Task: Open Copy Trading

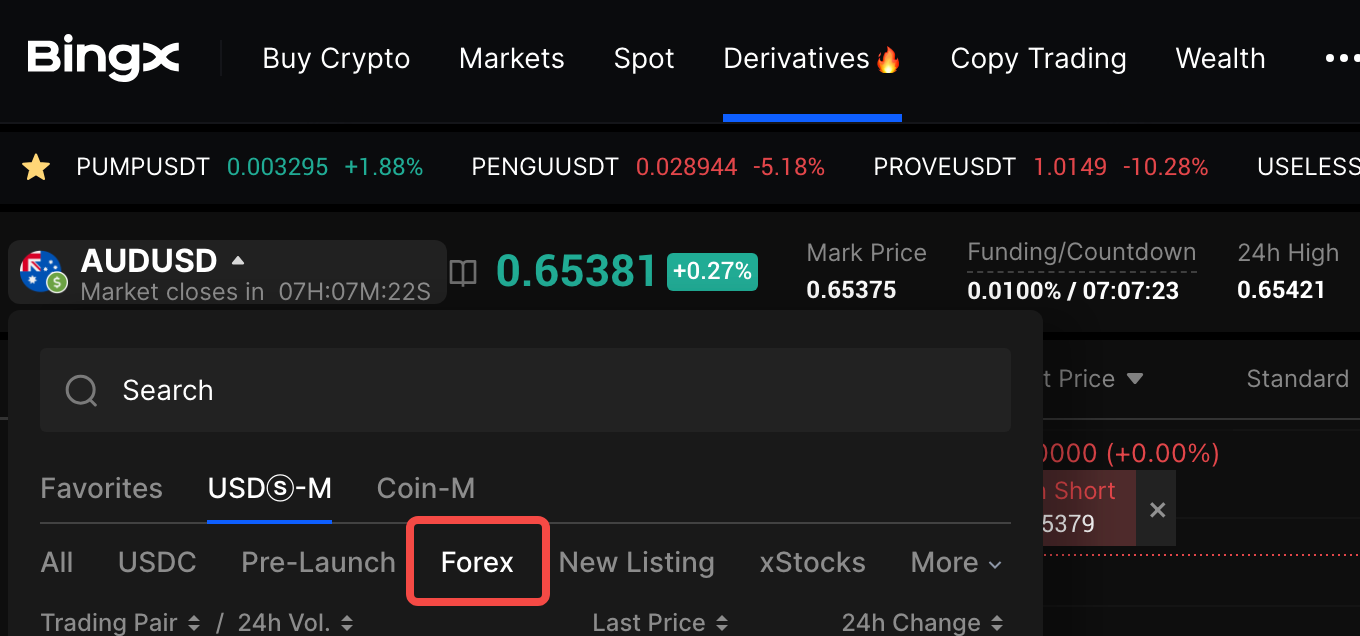Action: pyautogui.click(x=1038, y=59)
